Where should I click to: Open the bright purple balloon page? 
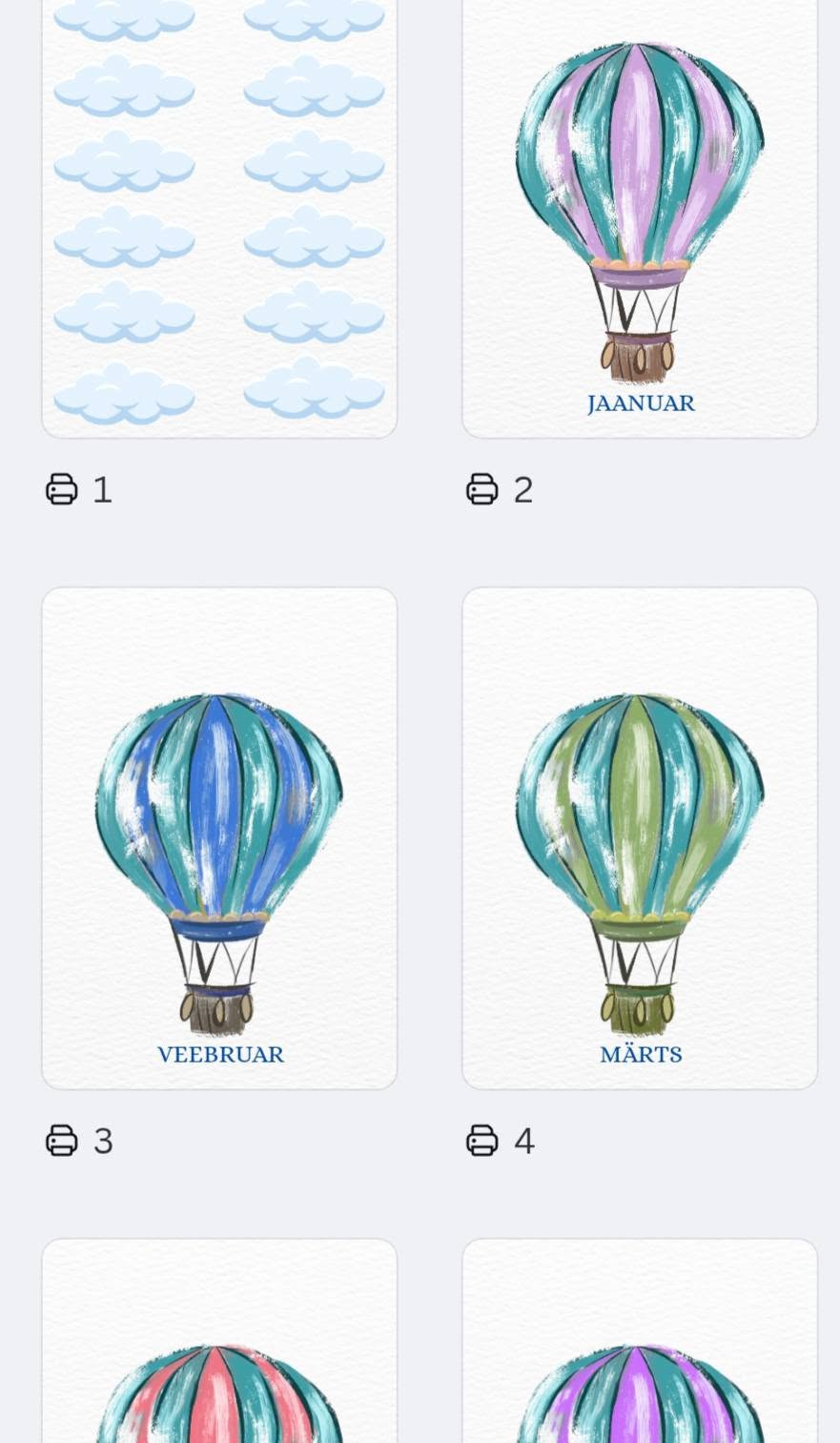click(x=640, y=1341)
